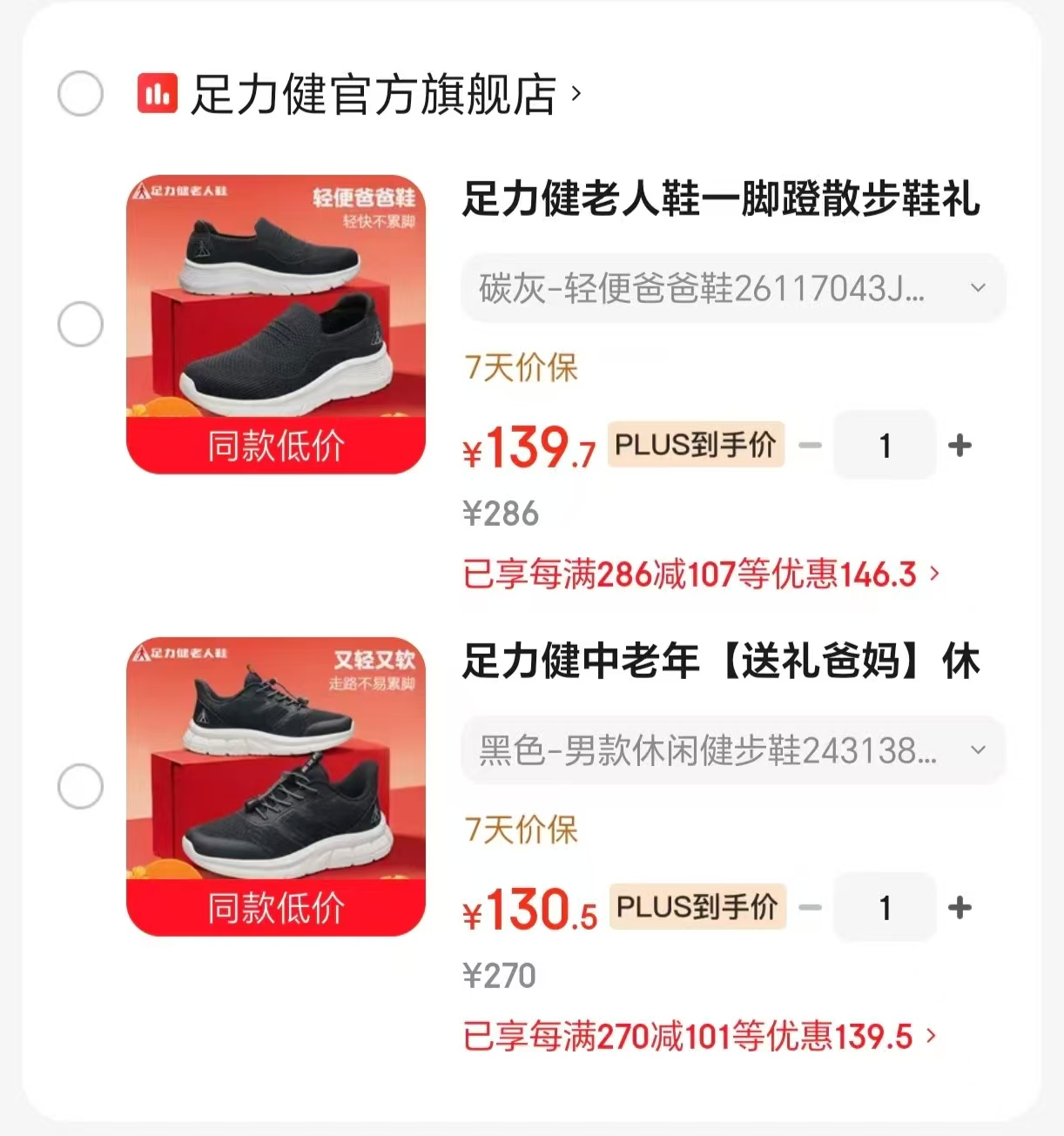Edit the quantity field for 轻便爸爸鞋

pyautogui.click(x=885, y=446)
